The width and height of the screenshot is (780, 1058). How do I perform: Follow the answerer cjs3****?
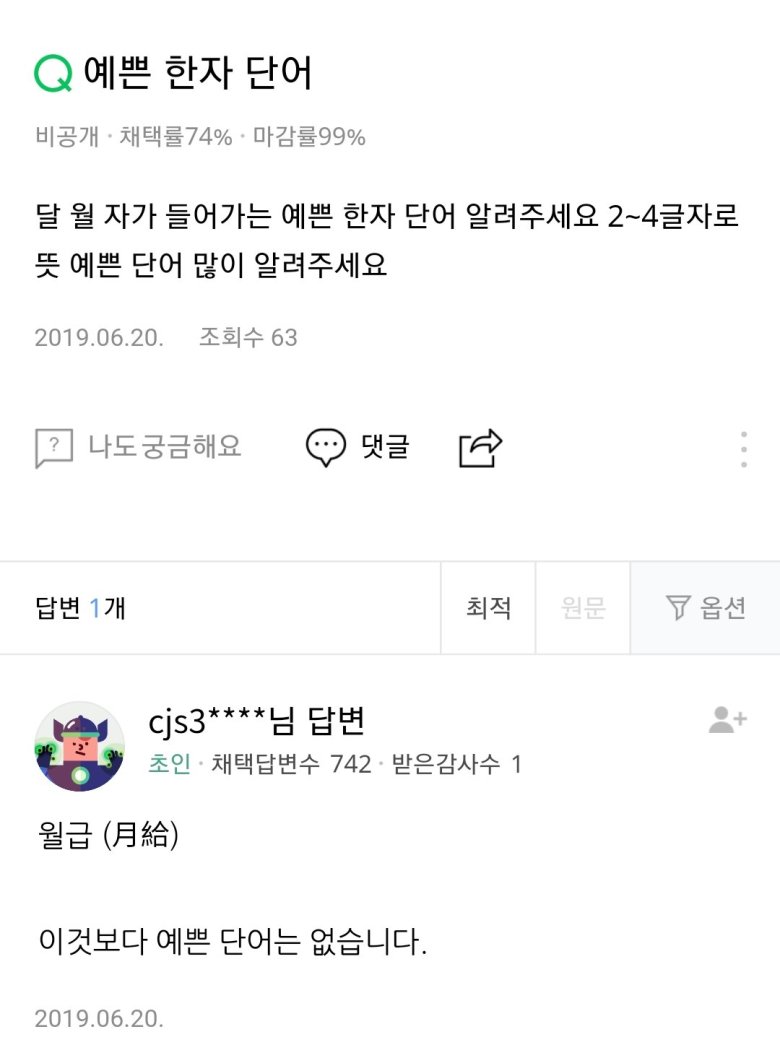[728, 720]
